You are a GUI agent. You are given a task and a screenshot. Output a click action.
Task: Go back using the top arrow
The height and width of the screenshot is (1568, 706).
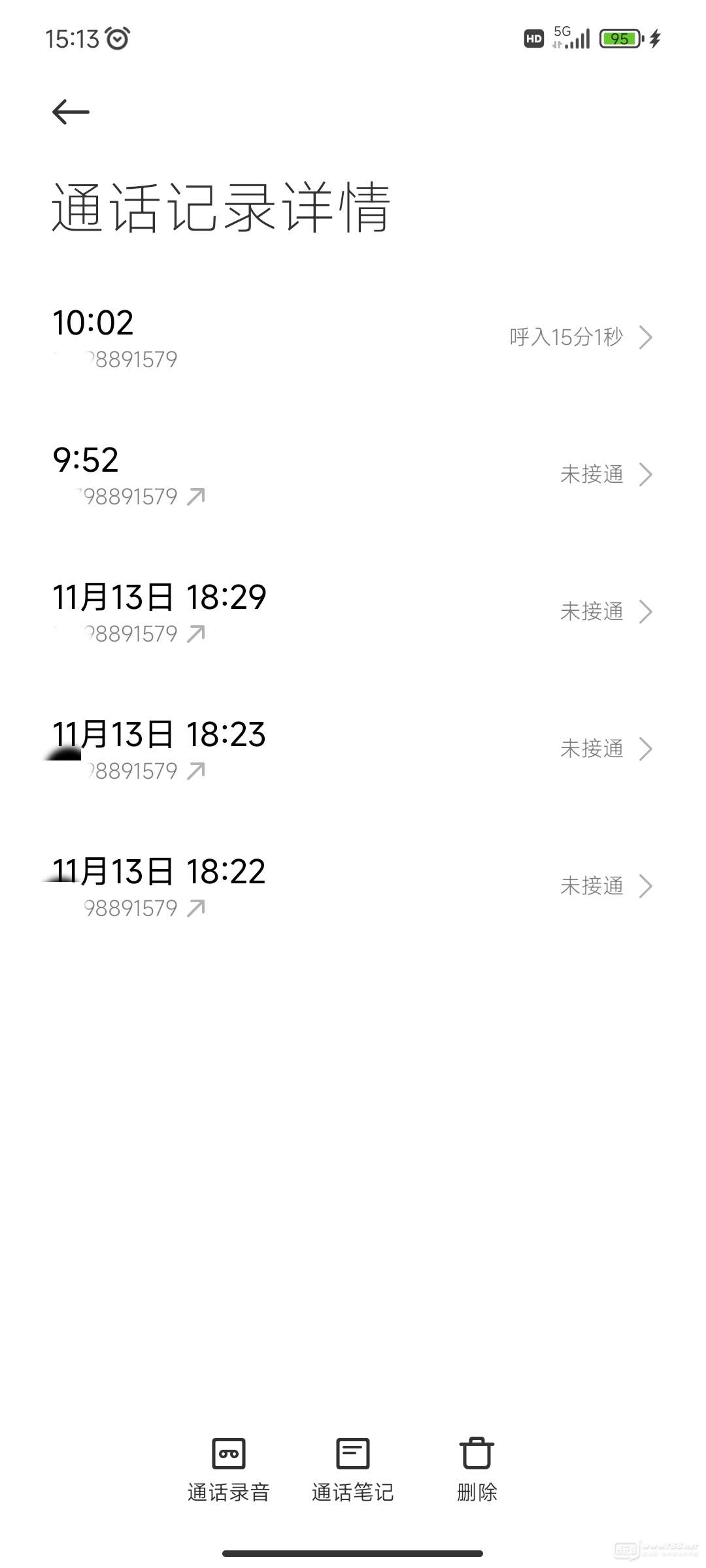(x=71, y=112)
